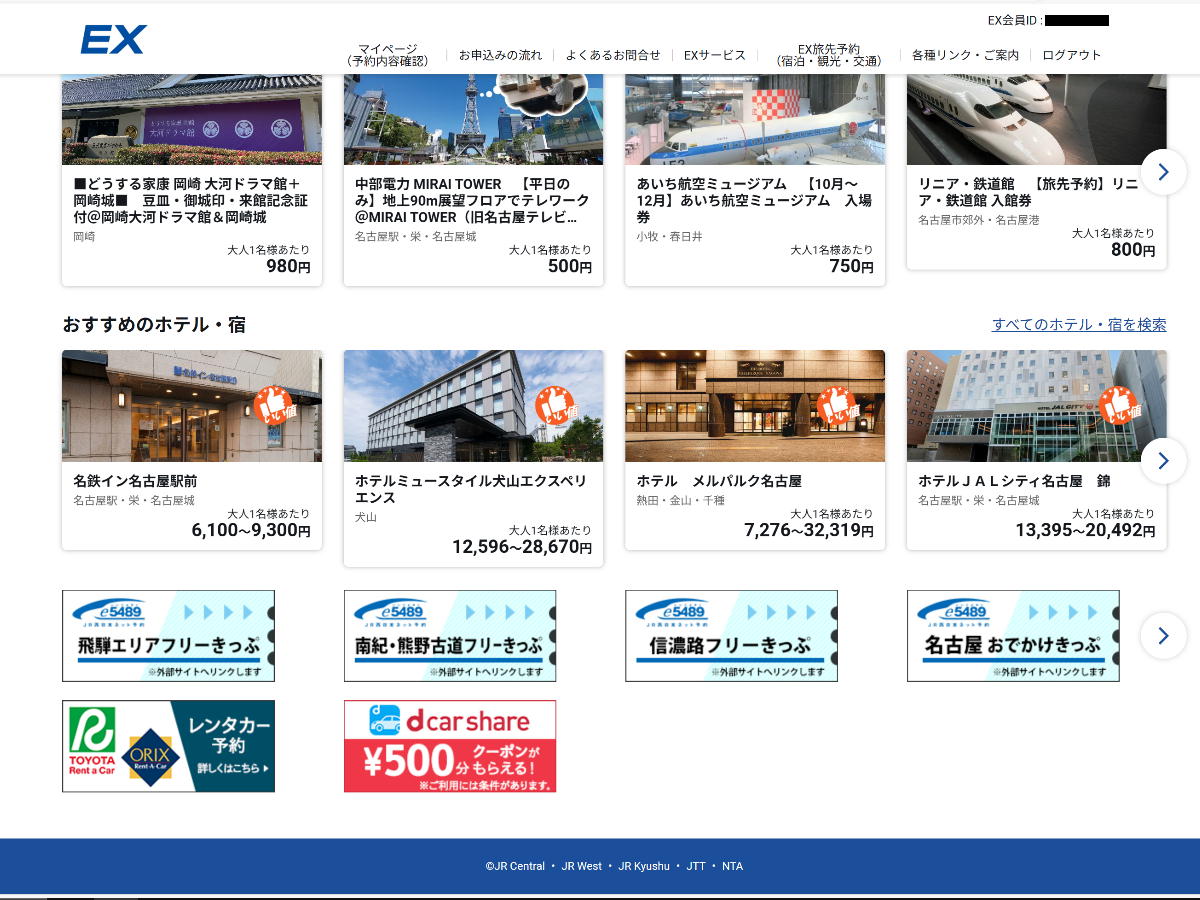Open the 名鉄イン名古屋駅前 hotel card

pos(192,450)
